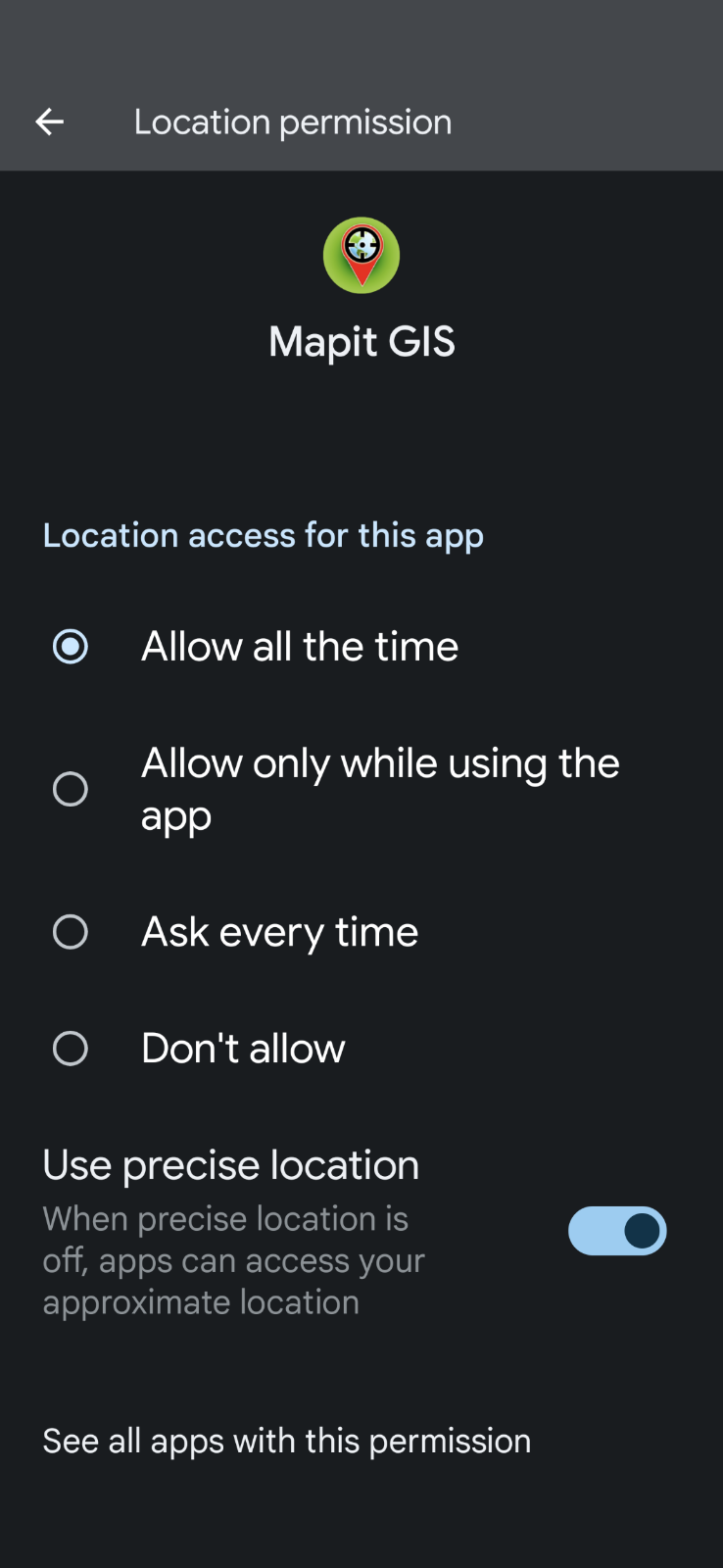The image size is (723, 1568).
Task: Select Ask every time option
Action: click(x=71, y=932)
